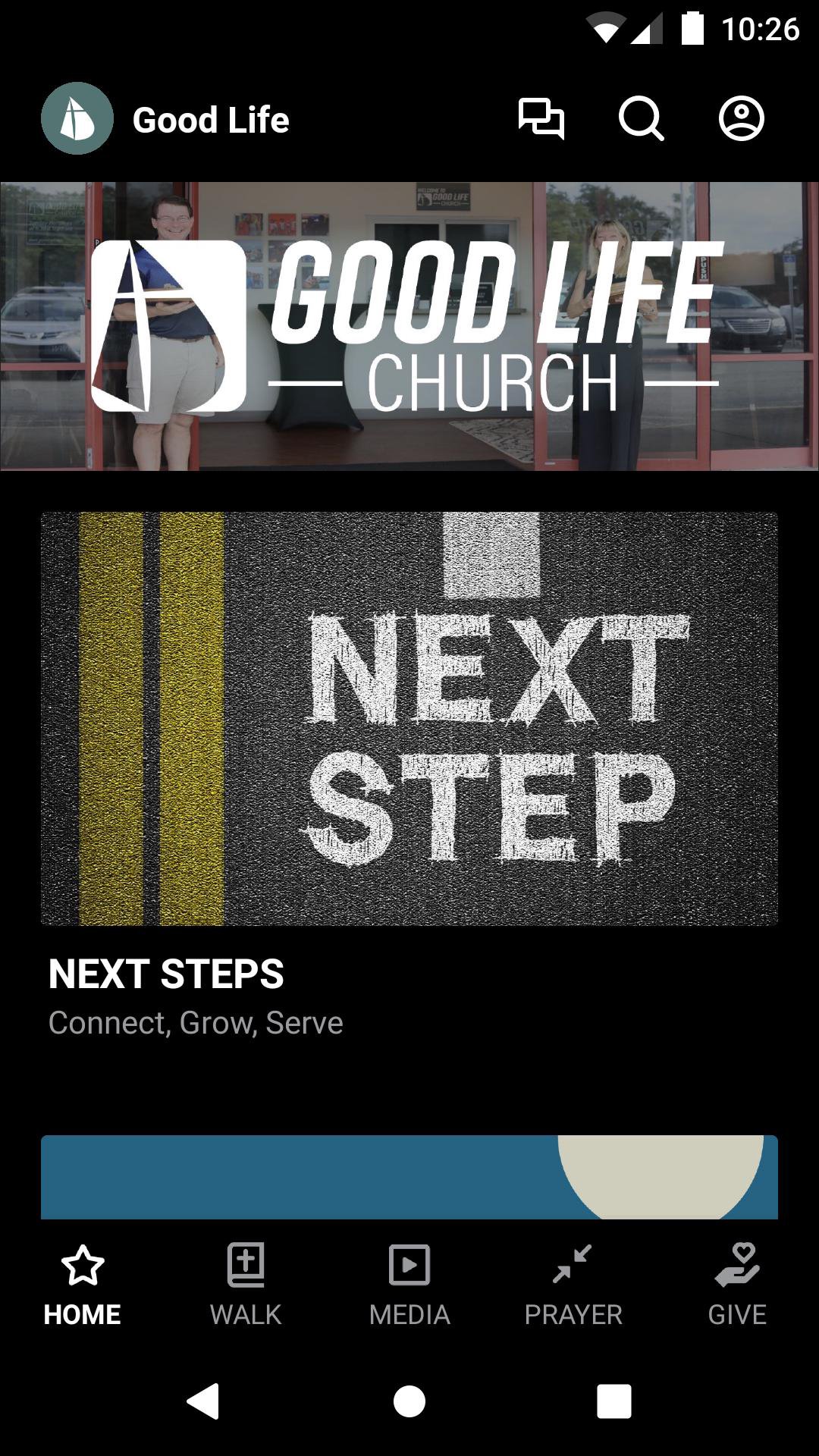Show recent apps
The image size is (819, 1456).
[614, 1401]
